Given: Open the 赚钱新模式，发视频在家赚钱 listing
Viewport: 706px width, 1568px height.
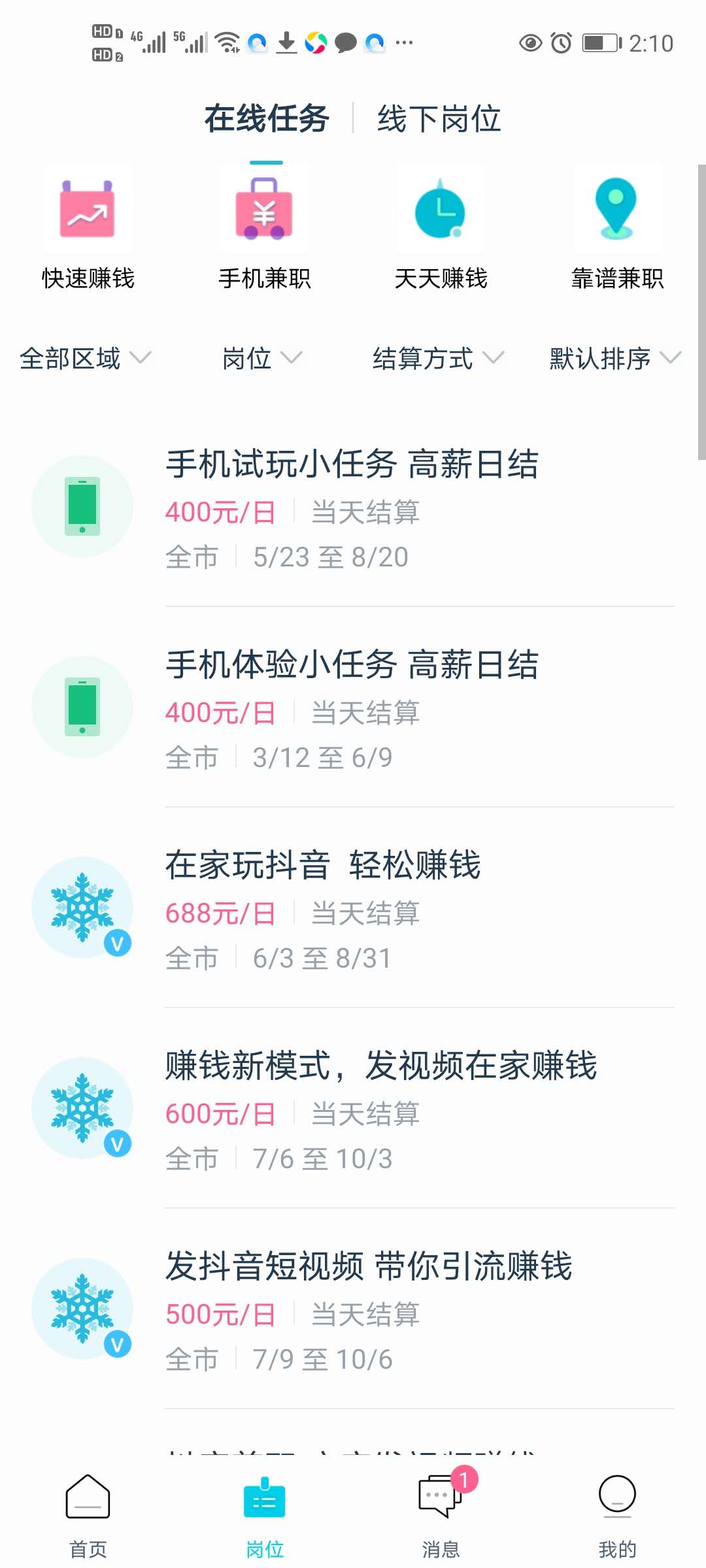Looking at the screenshot, I should coord(353,1109).
